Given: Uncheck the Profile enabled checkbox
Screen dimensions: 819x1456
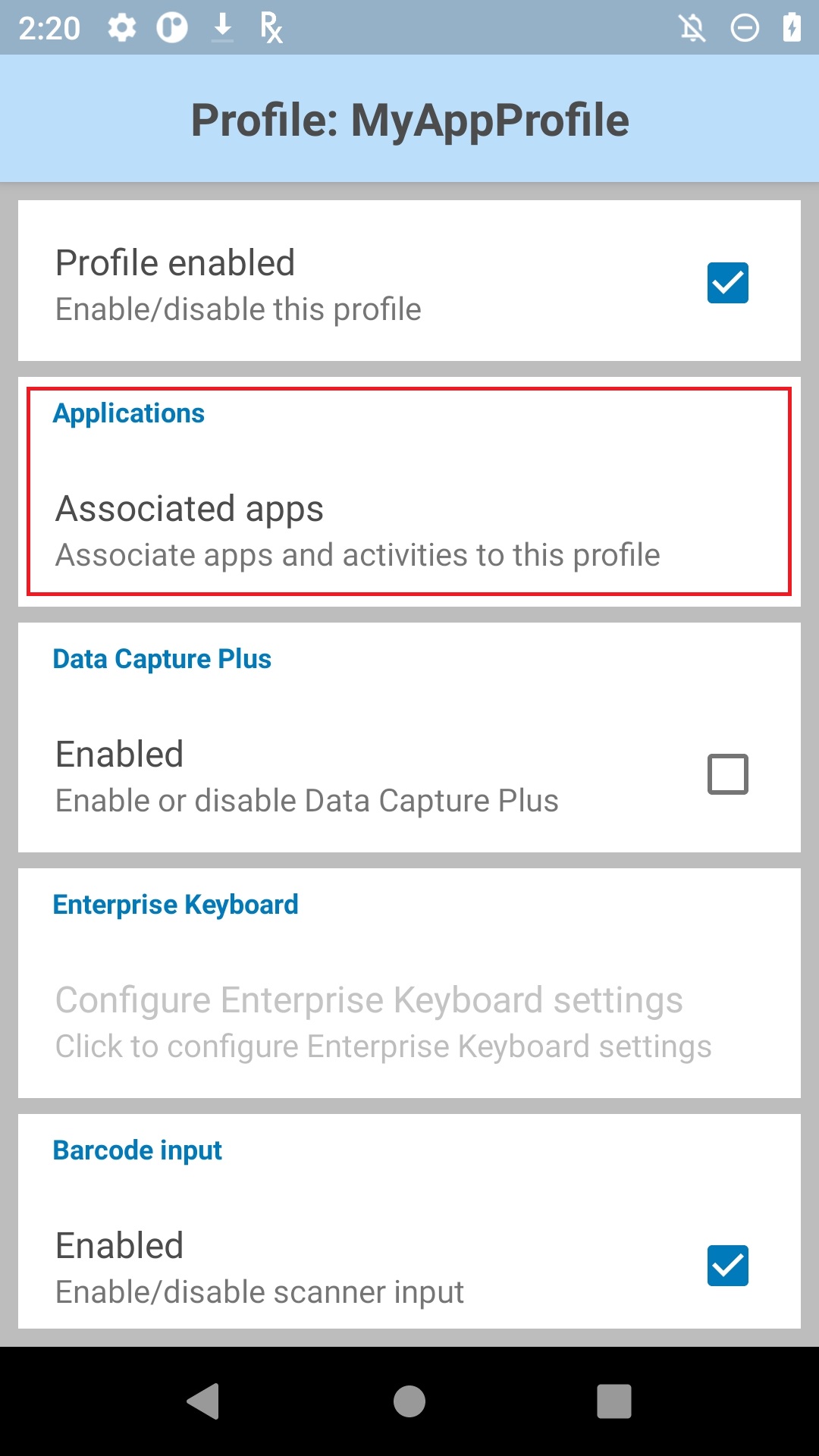Looking at the screenshot, I should (x=727, y=283).
